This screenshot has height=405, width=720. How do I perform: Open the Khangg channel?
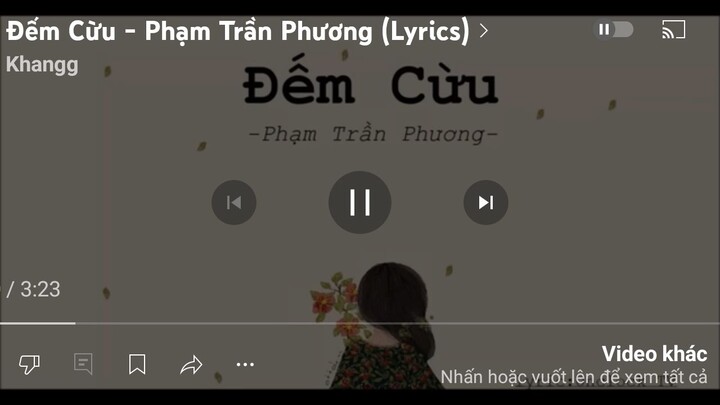click(x=42, y=65)
